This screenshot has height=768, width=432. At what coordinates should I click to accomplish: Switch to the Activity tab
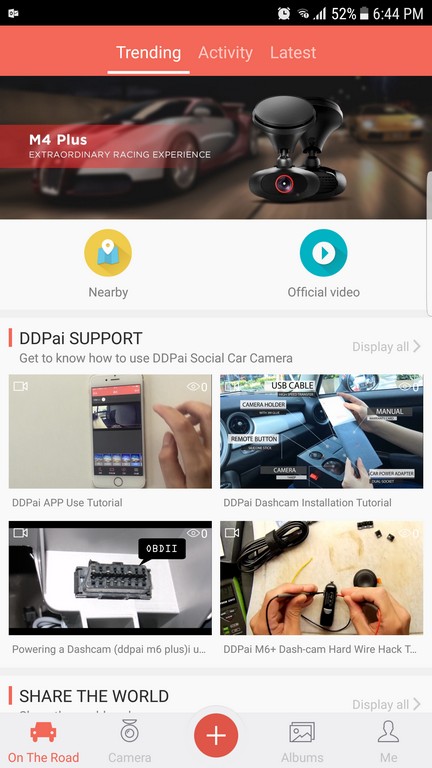click(x=225, y=52)
